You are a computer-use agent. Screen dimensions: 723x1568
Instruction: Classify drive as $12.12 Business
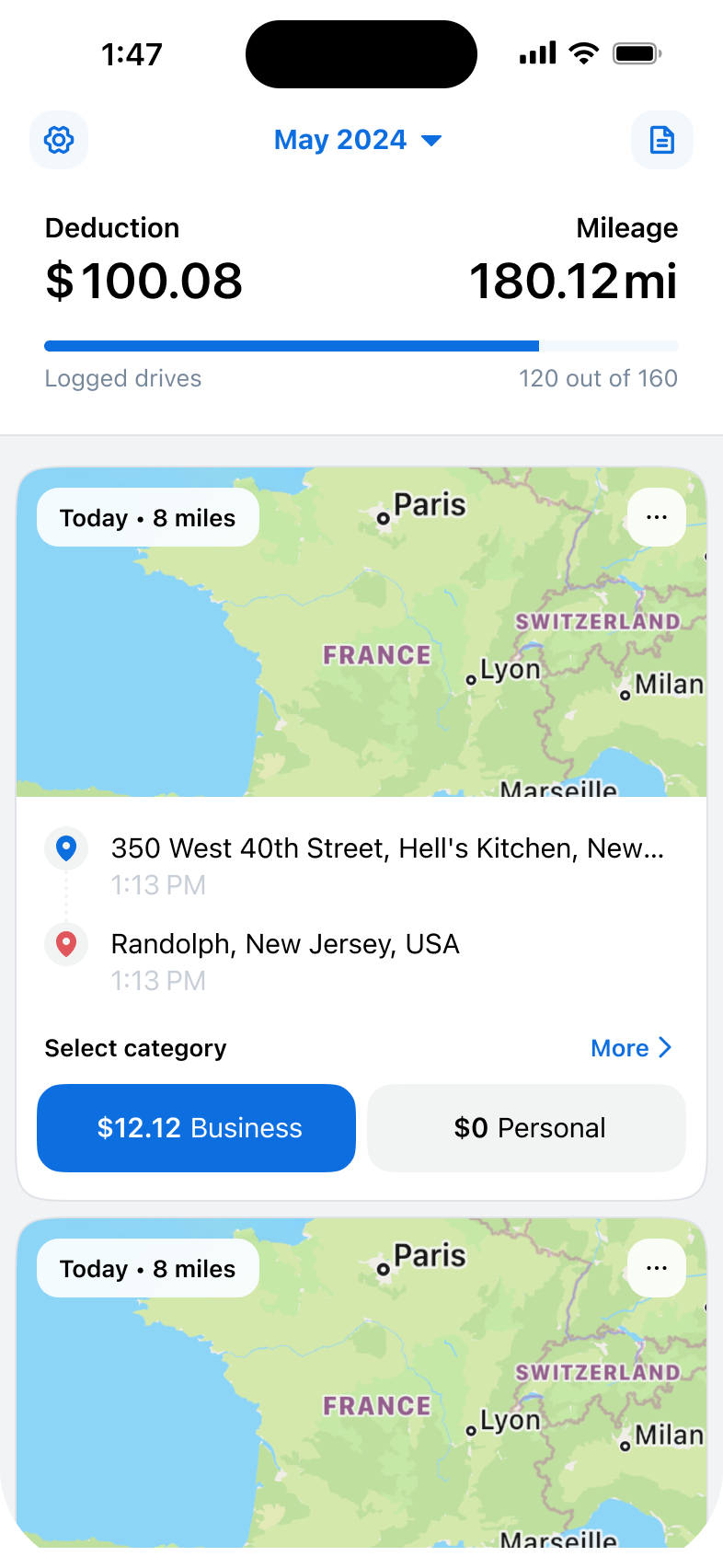(196, 1128)
